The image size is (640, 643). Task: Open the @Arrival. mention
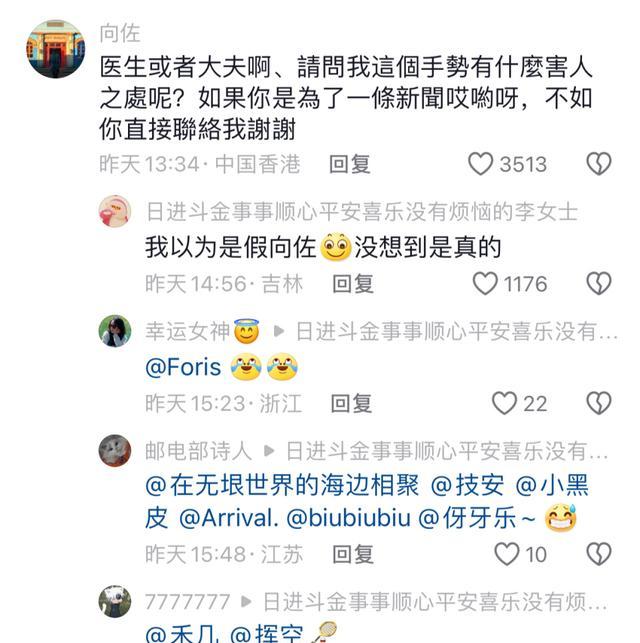228,518
